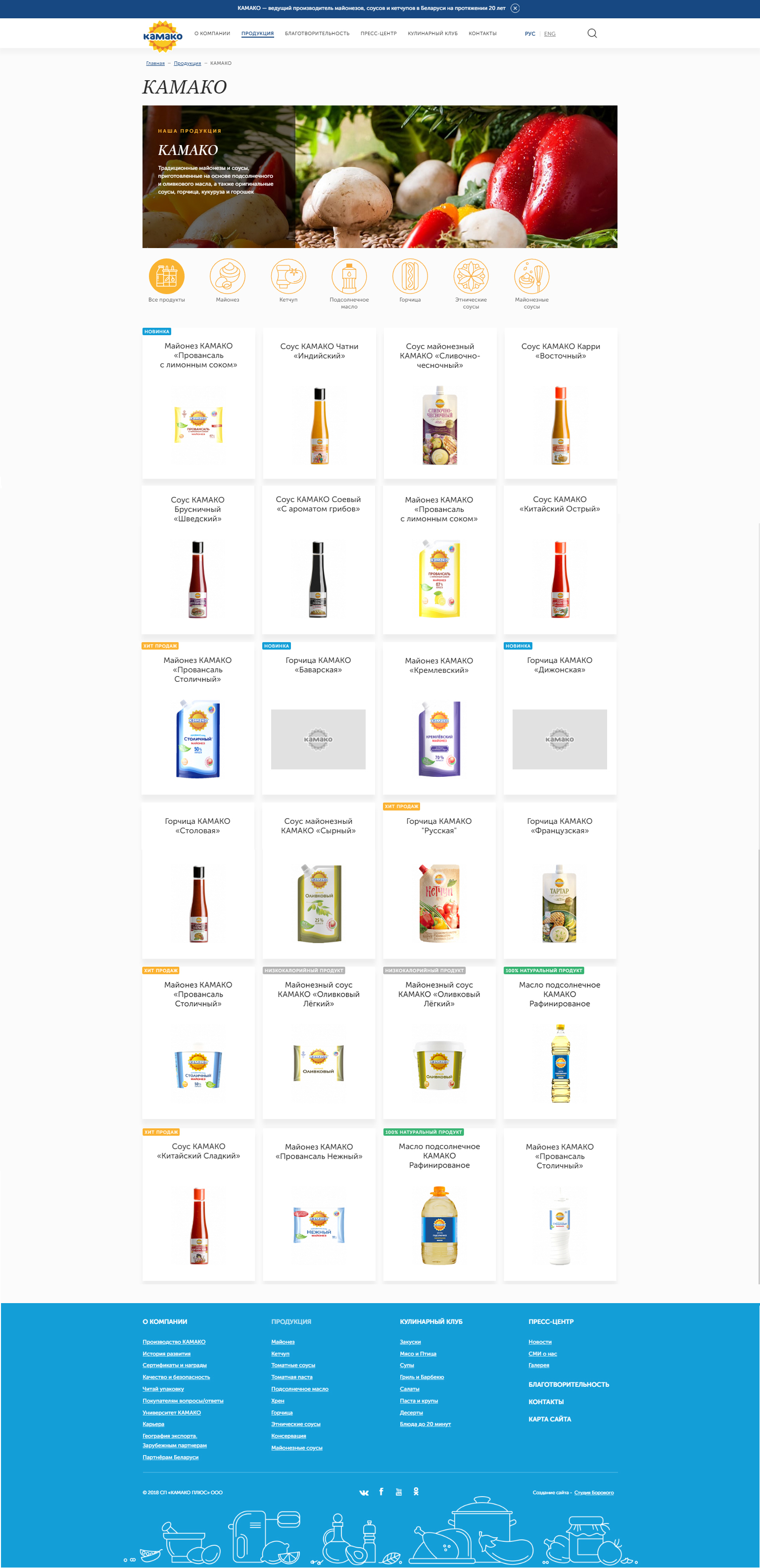Open footer link Сертификаты и награды

pyautogui.click(x=175, y=1366)
